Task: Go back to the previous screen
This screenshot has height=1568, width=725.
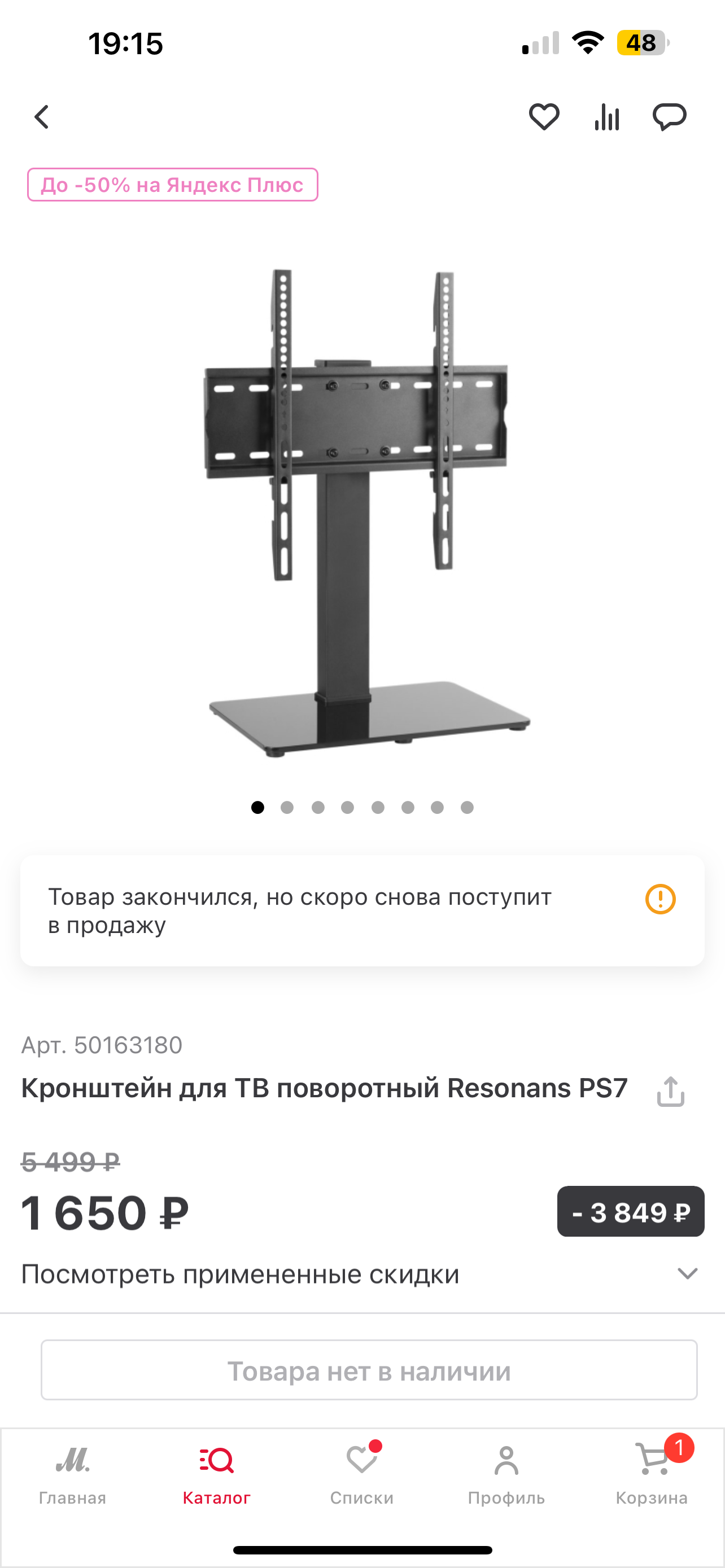Action: [41, 117]
